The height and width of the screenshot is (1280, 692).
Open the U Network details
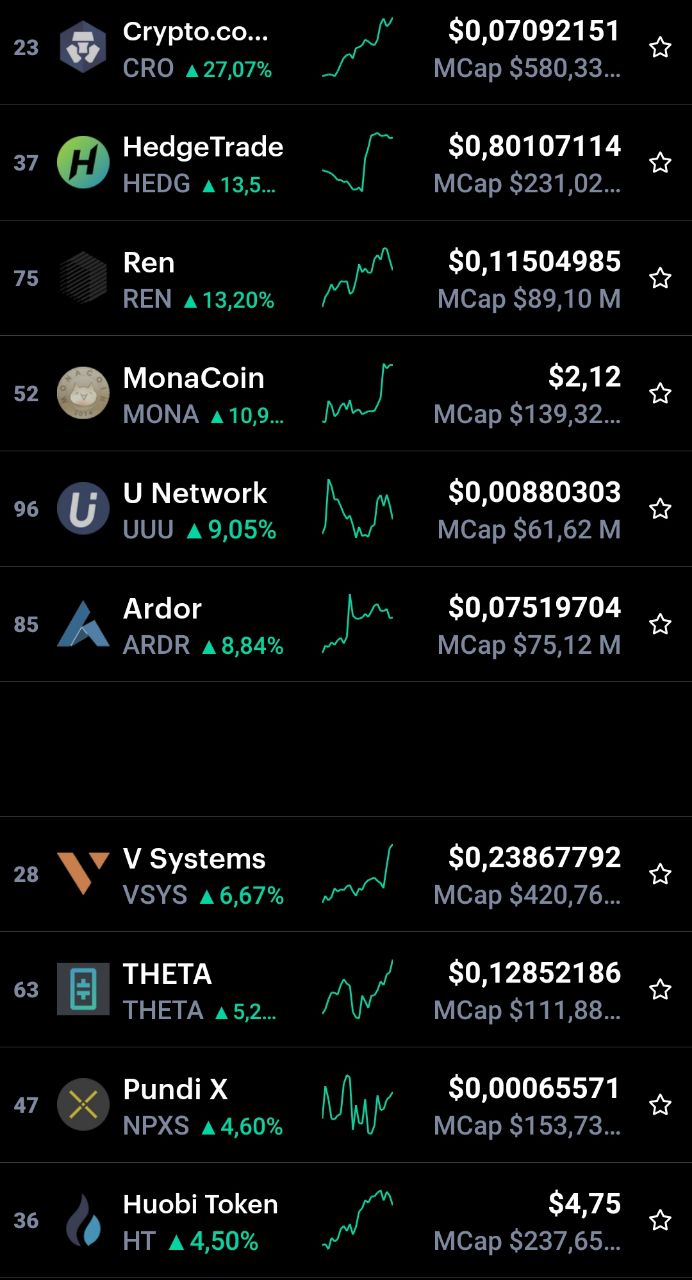pos(346,509)
